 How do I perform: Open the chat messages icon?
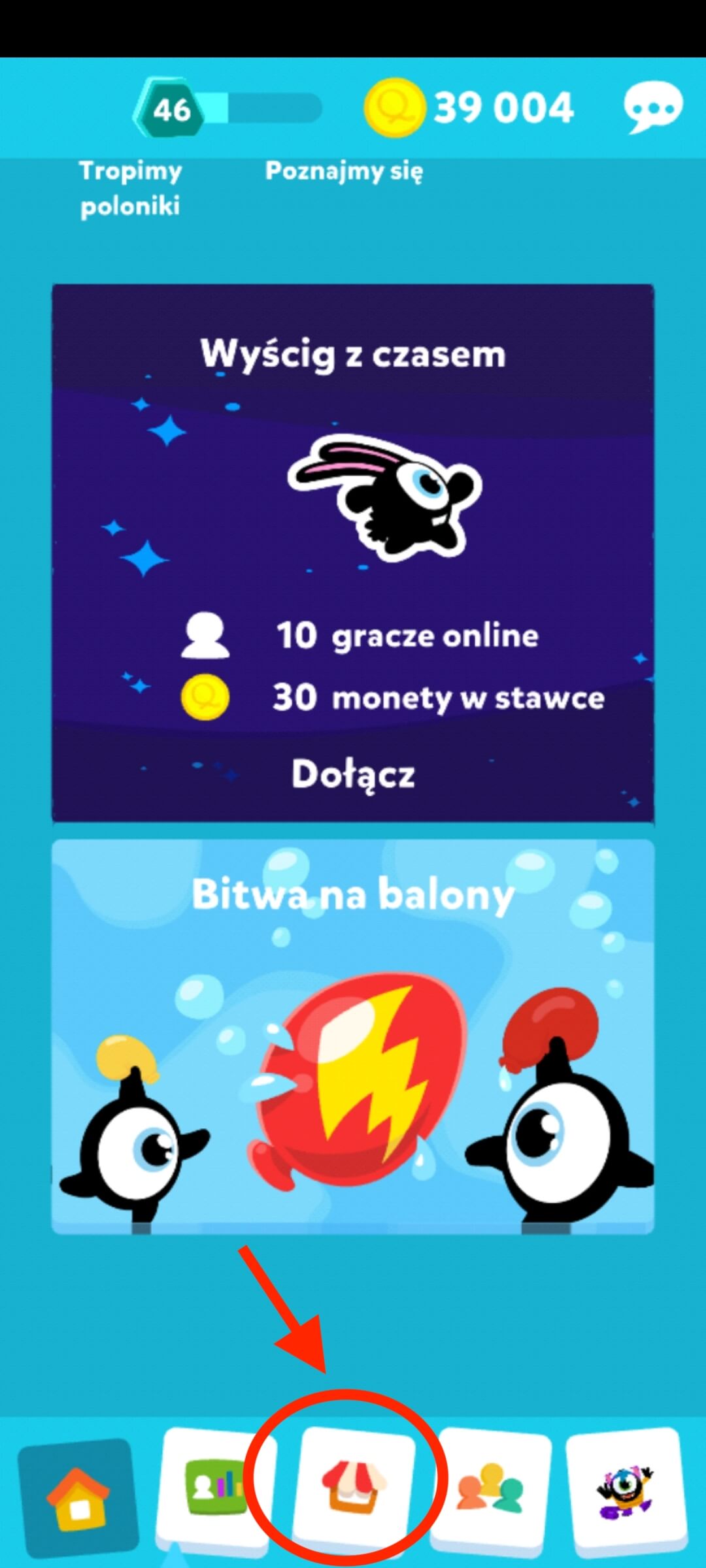point(652,108)
